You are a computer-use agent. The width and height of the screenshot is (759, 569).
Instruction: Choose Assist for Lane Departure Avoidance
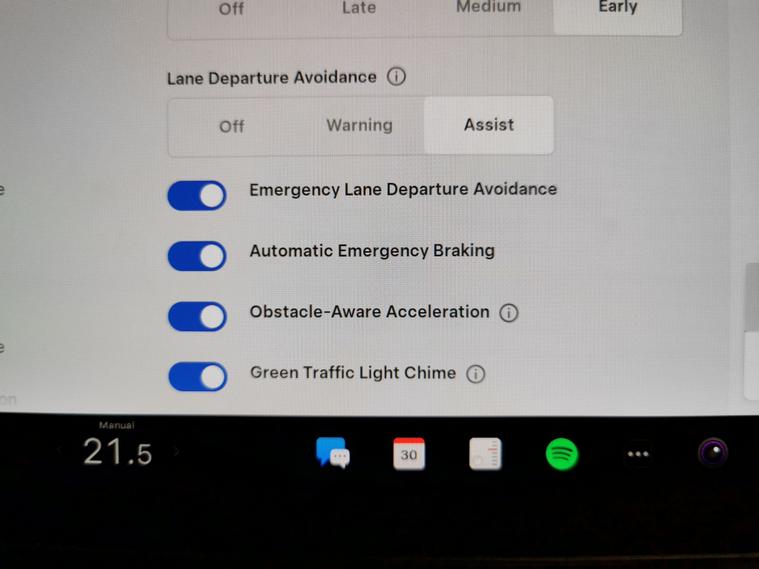pyautogui.click(x=489, y=126)
